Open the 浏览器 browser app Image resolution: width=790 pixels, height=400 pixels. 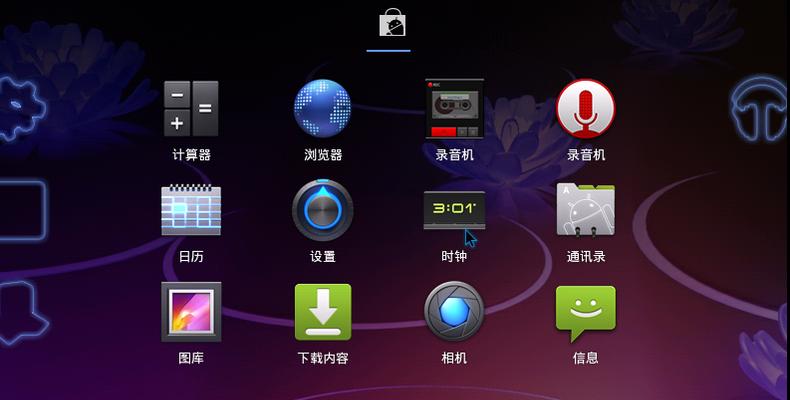[x=323, y=109]
